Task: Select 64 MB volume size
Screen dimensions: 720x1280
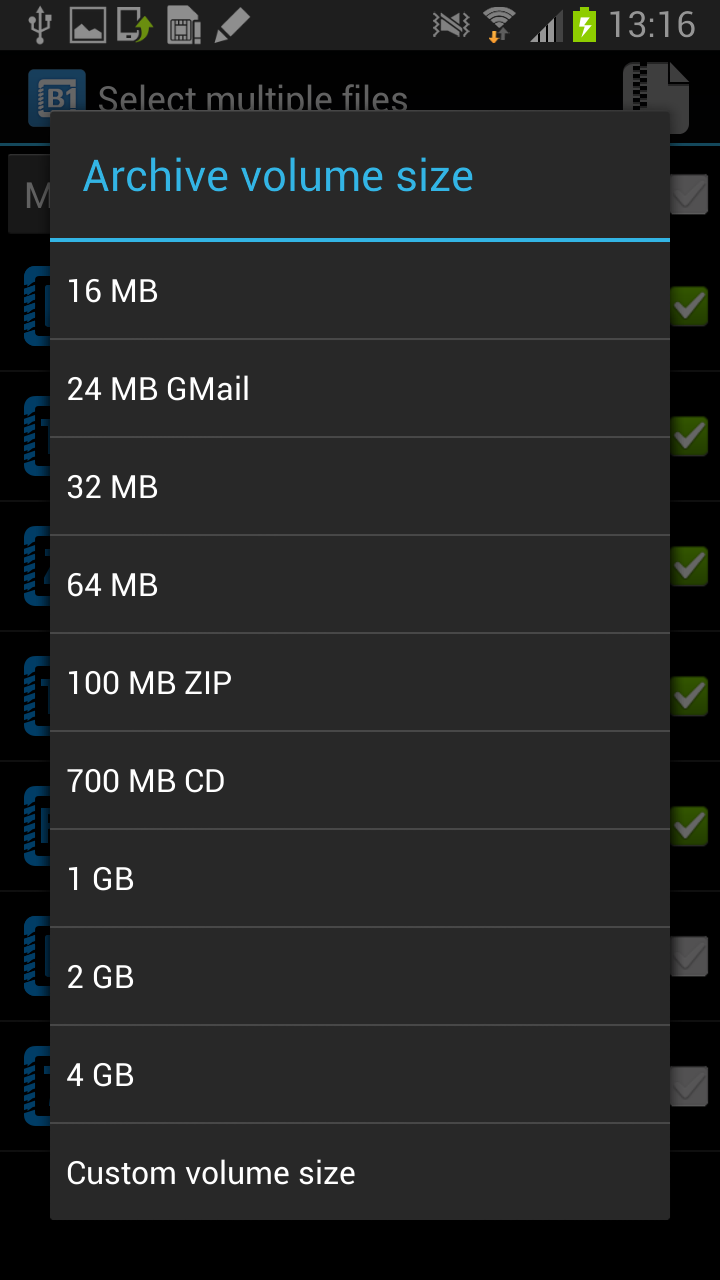Action: (360, 585)
